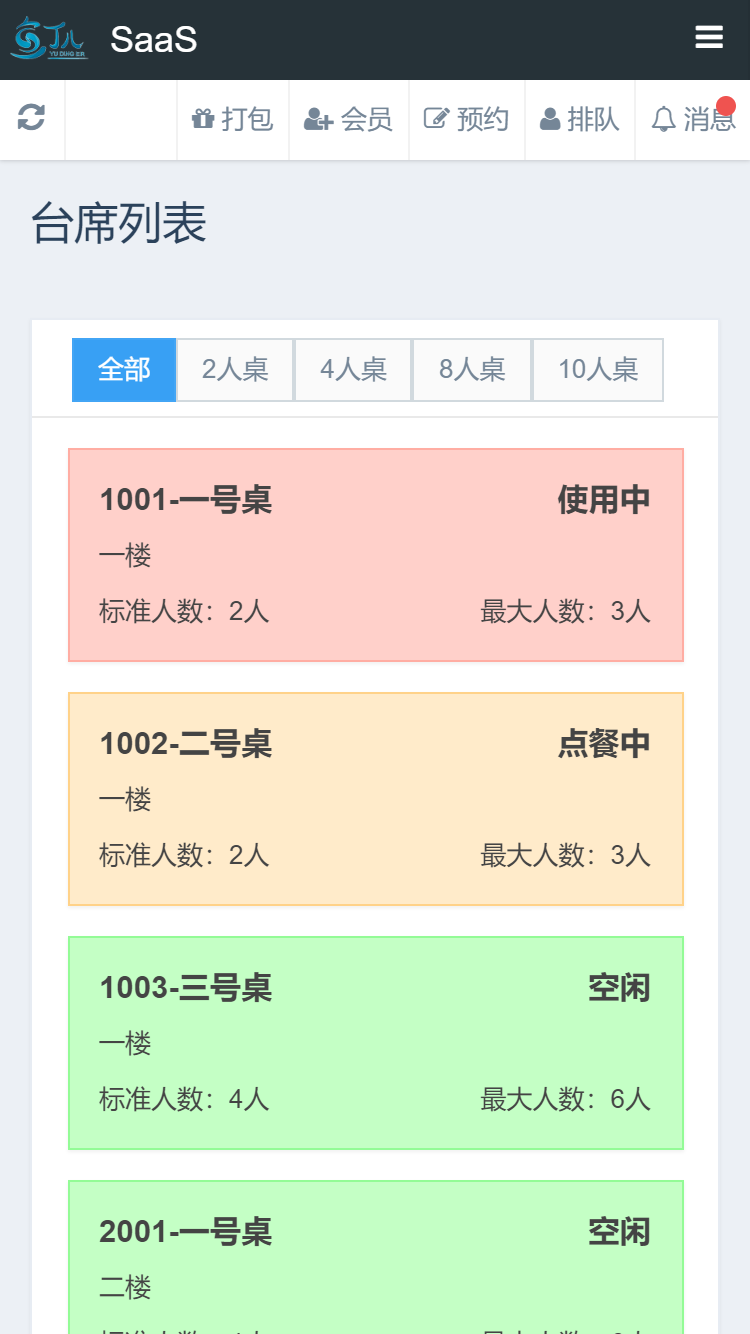This screenshot has width=750, height=1334.
Task: Show 10人桌 tables
Action: point(597,370)
